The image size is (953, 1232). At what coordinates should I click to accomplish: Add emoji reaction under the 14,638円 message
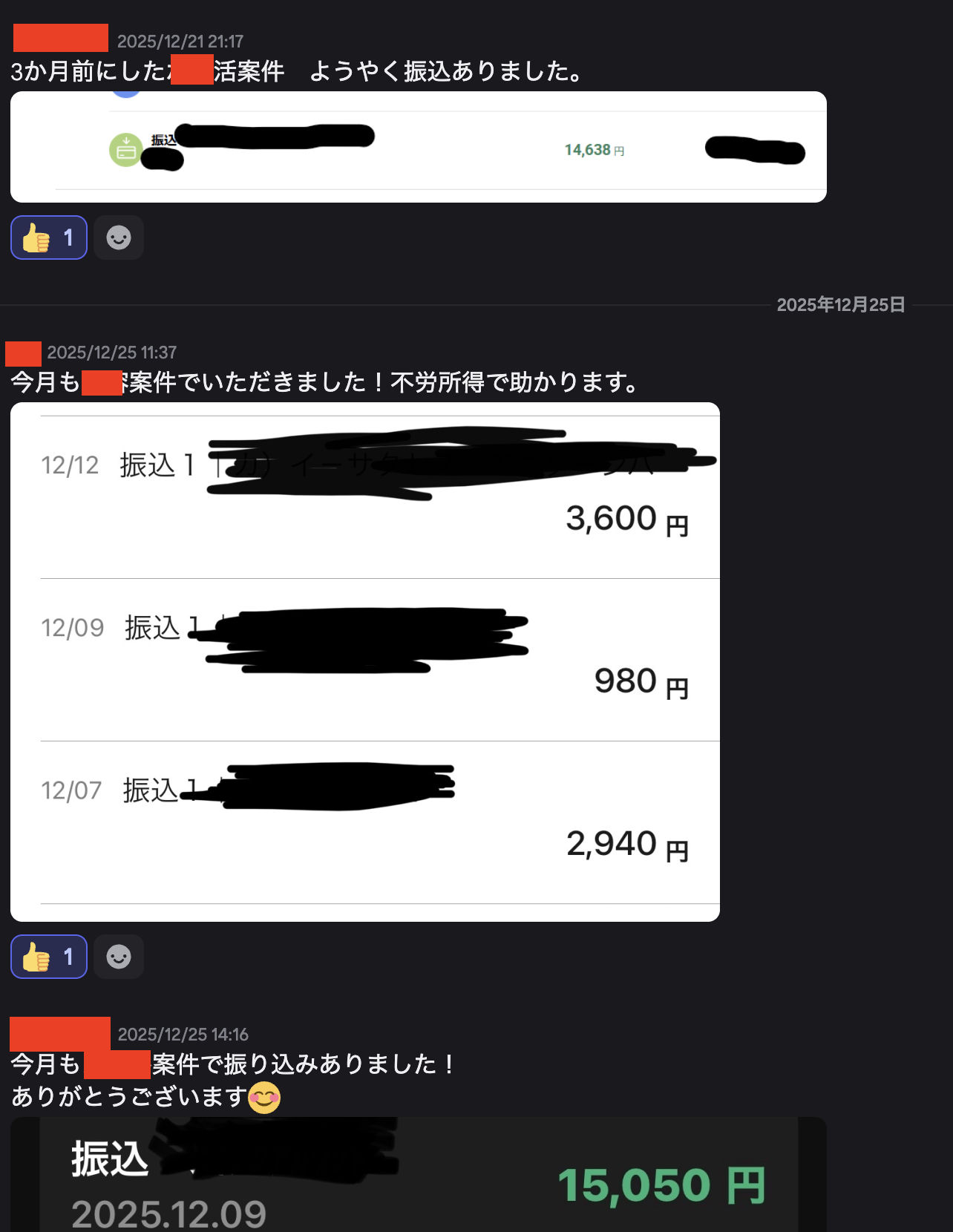pyautogui.click(x=119, y=237)
